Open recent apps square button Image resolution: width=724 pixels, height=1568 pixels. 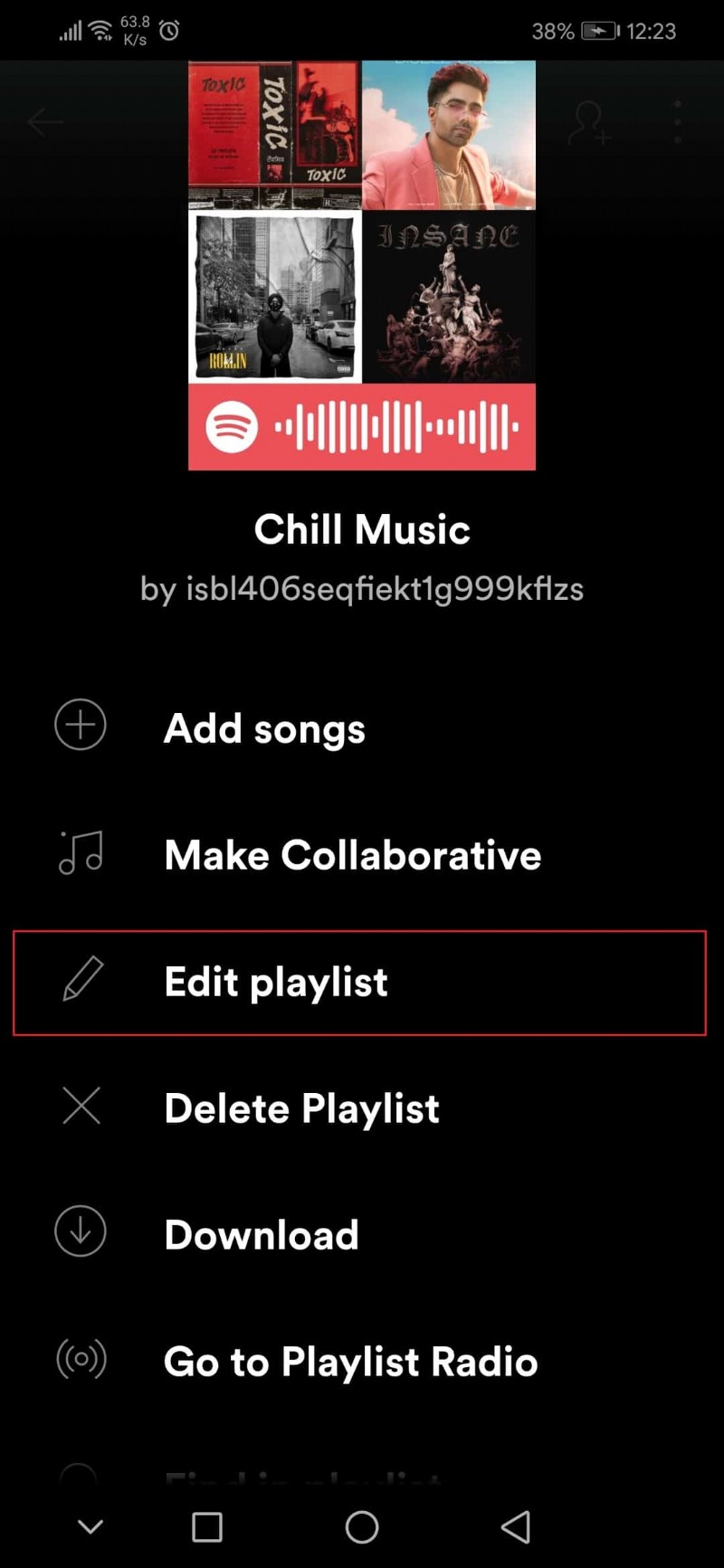point(207,1527)
